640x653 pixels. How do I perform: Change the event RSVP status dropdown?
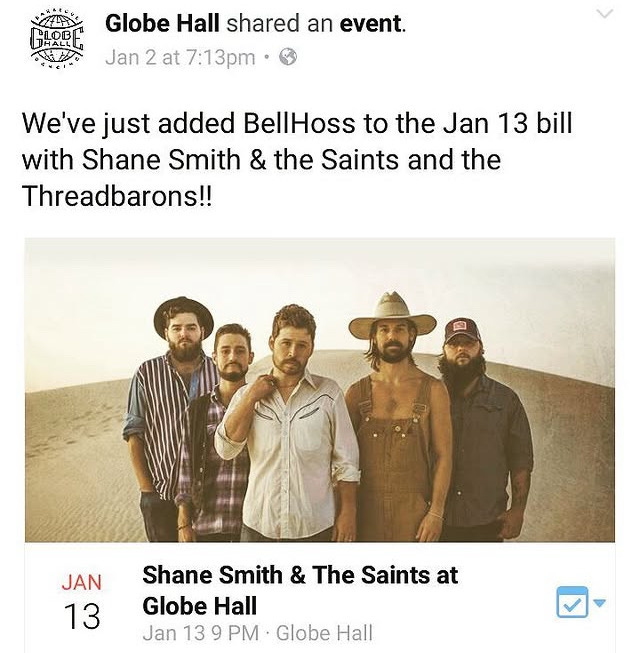(x=580, y=602)
